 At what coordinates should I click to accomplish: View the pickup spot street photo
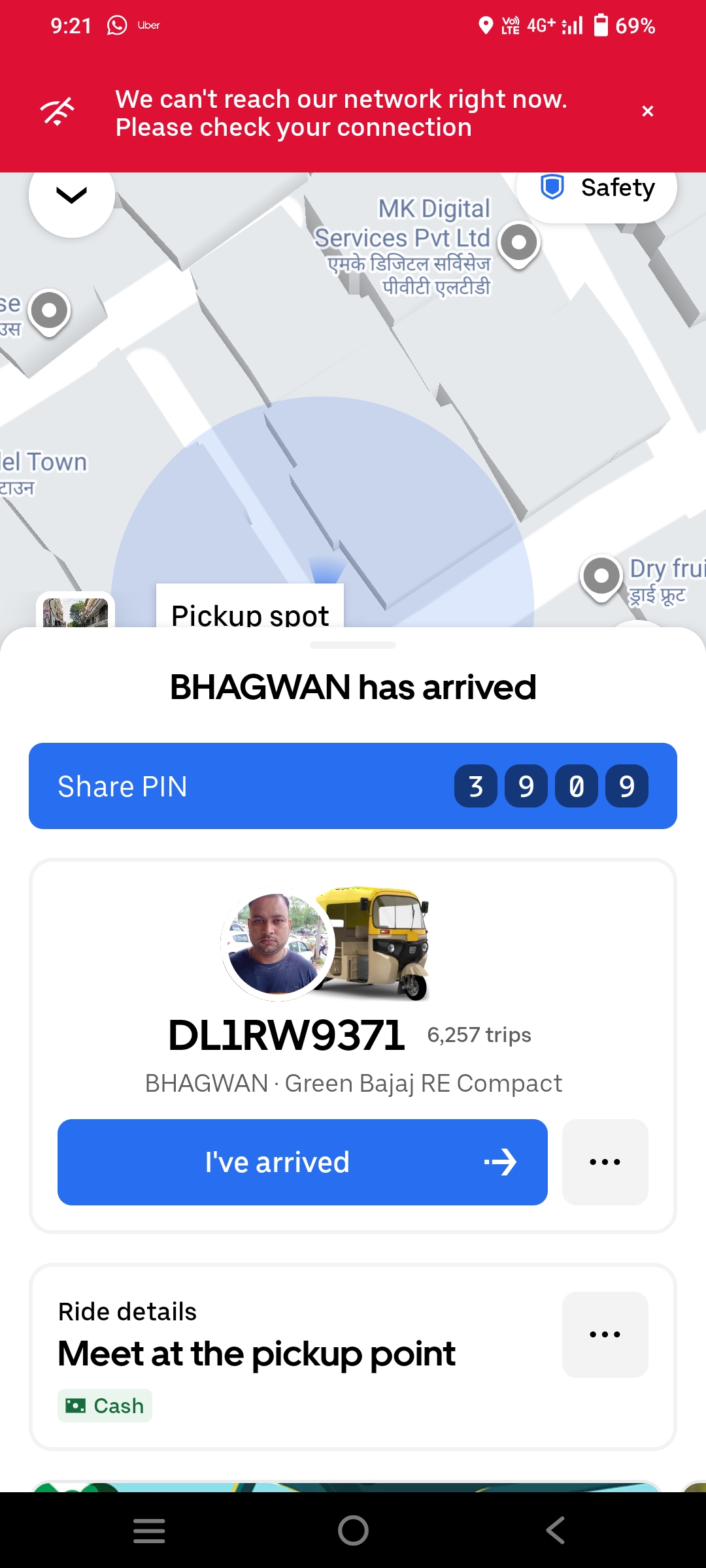click(75, 612)
